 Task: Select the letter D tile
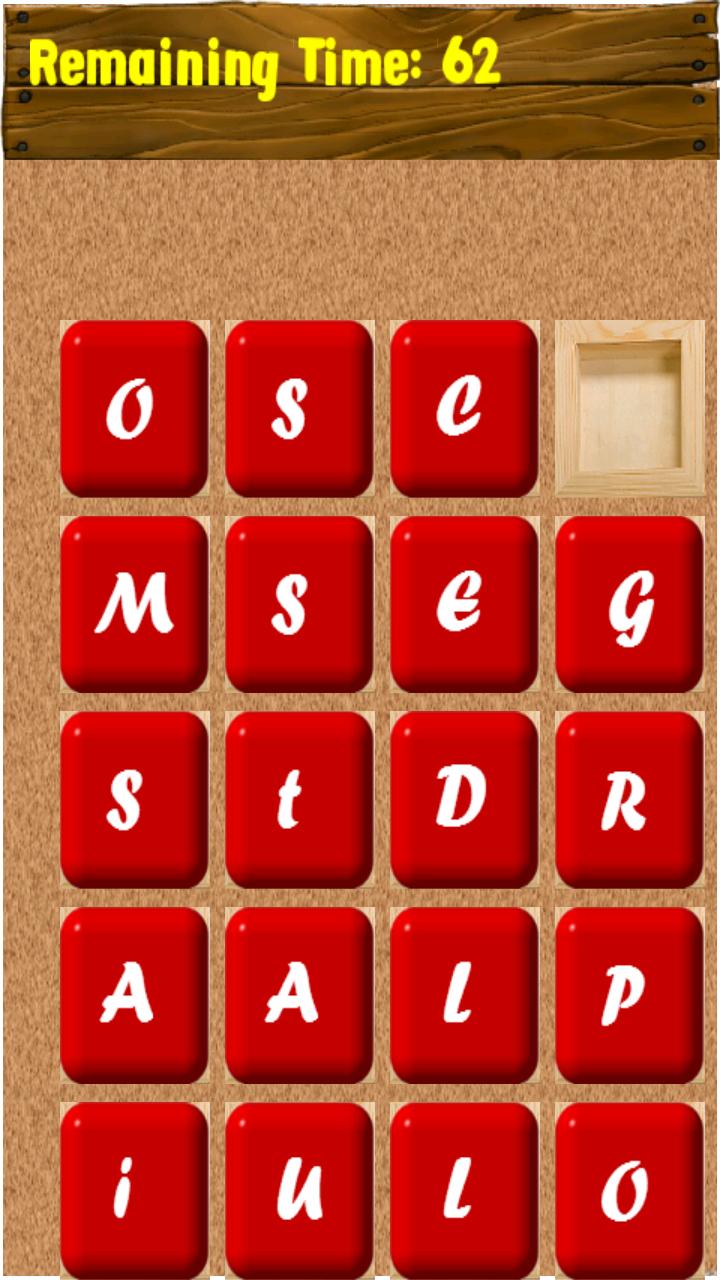(464, 799)
